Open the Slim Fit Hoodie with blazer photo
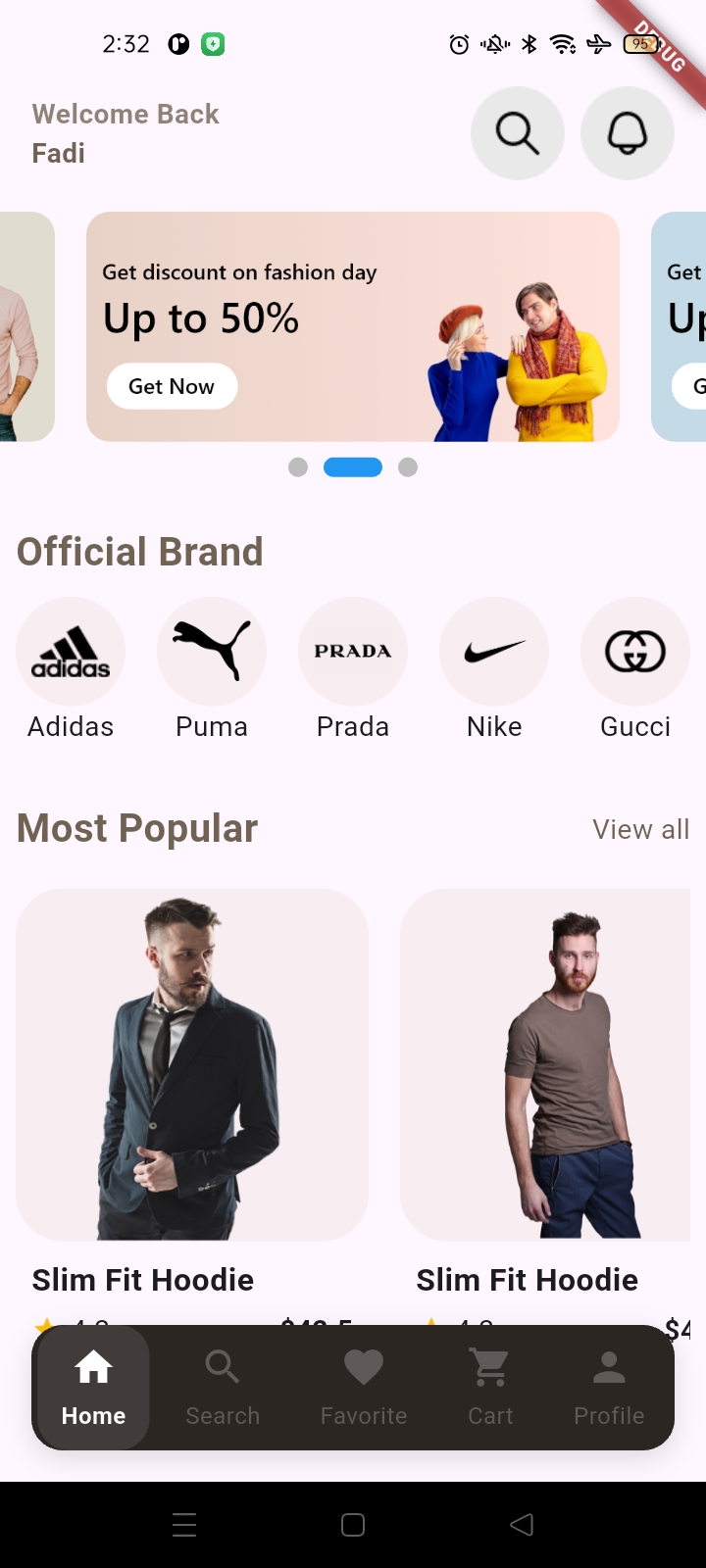Screen dimensions: 706x1568 click(x=192, y=1064)
